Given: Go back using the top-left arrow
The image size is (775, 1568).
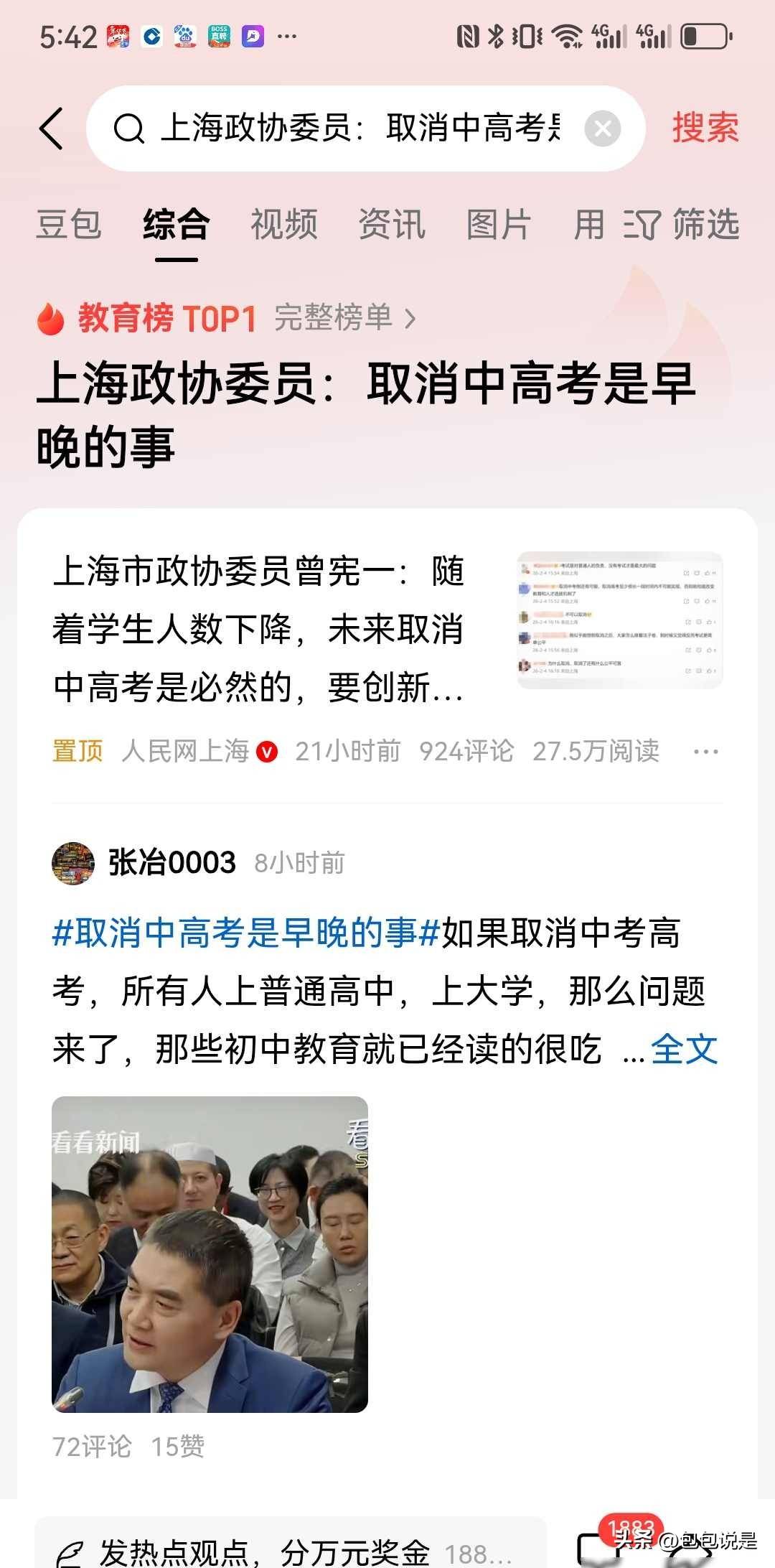Looking at the screenshot, I should 52,129.
